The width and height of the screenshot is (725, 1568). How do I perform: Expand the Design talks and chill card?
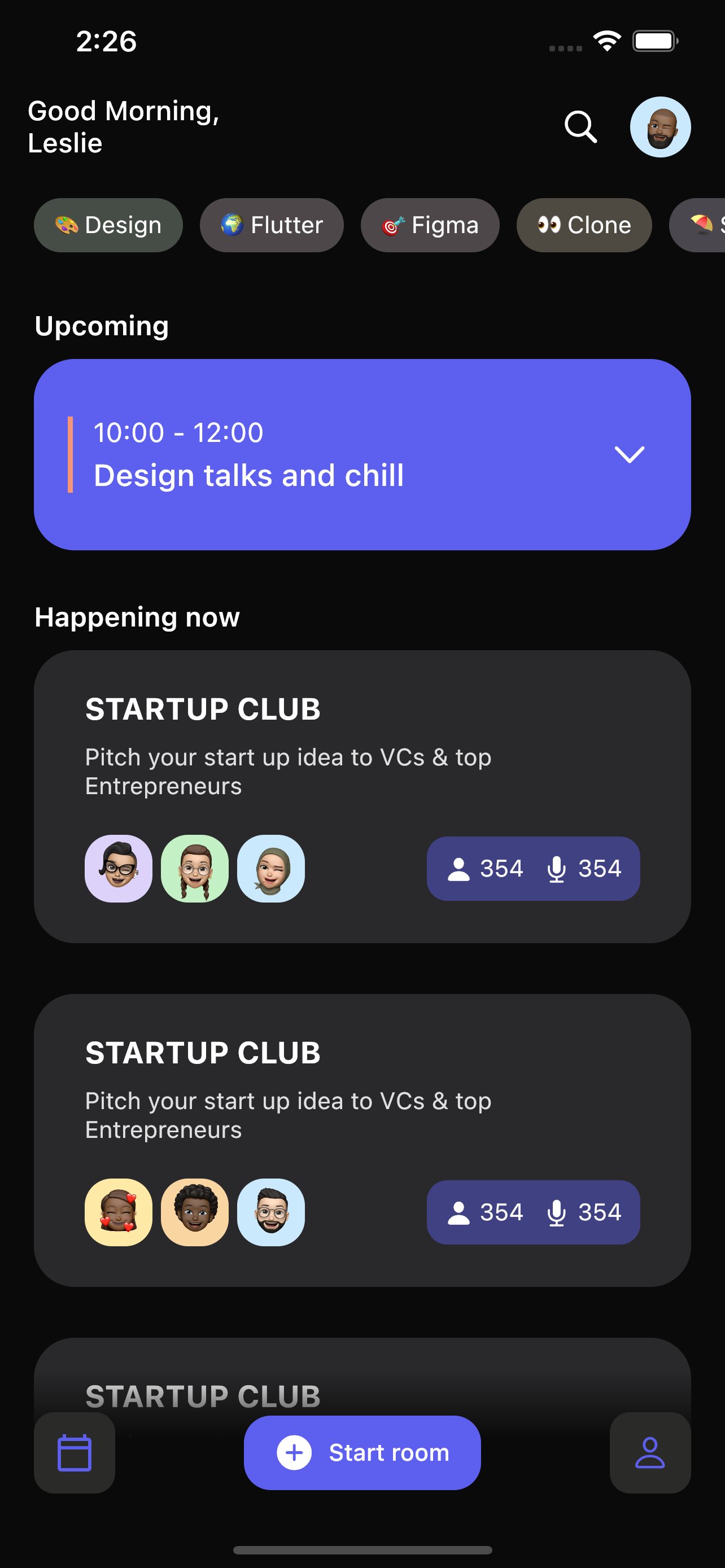(x=629, y=454)
